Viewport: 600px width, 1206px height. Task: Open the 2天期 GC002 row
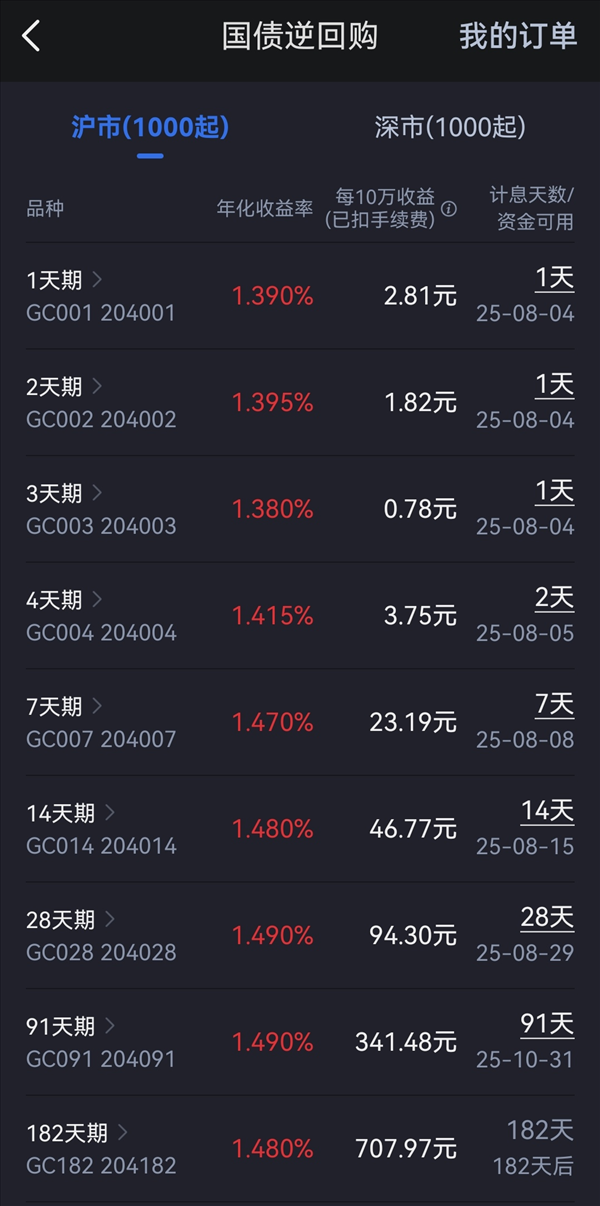pyautogui.click(x=300, y=402)
